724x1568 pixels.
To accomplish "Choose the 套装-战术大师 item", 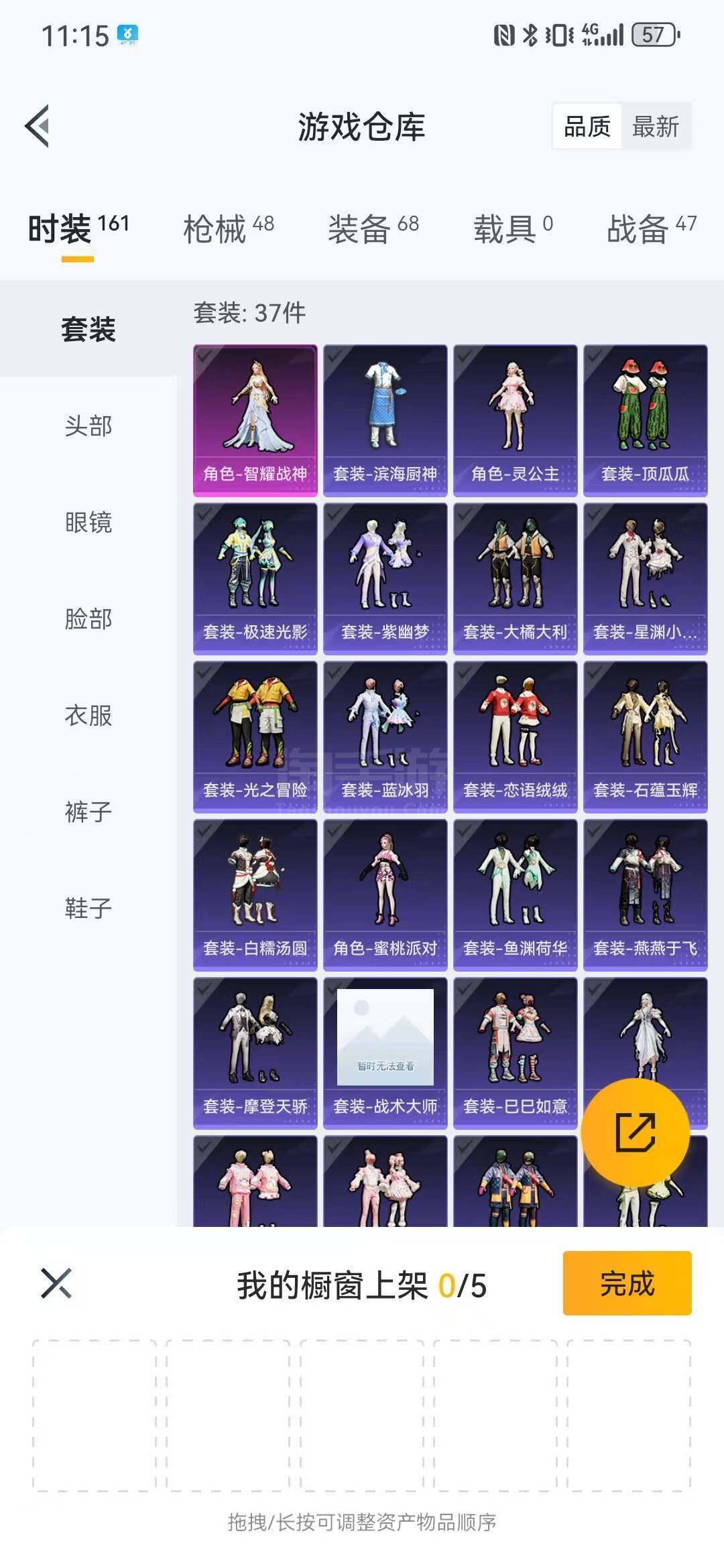I will pos(385,1053).
